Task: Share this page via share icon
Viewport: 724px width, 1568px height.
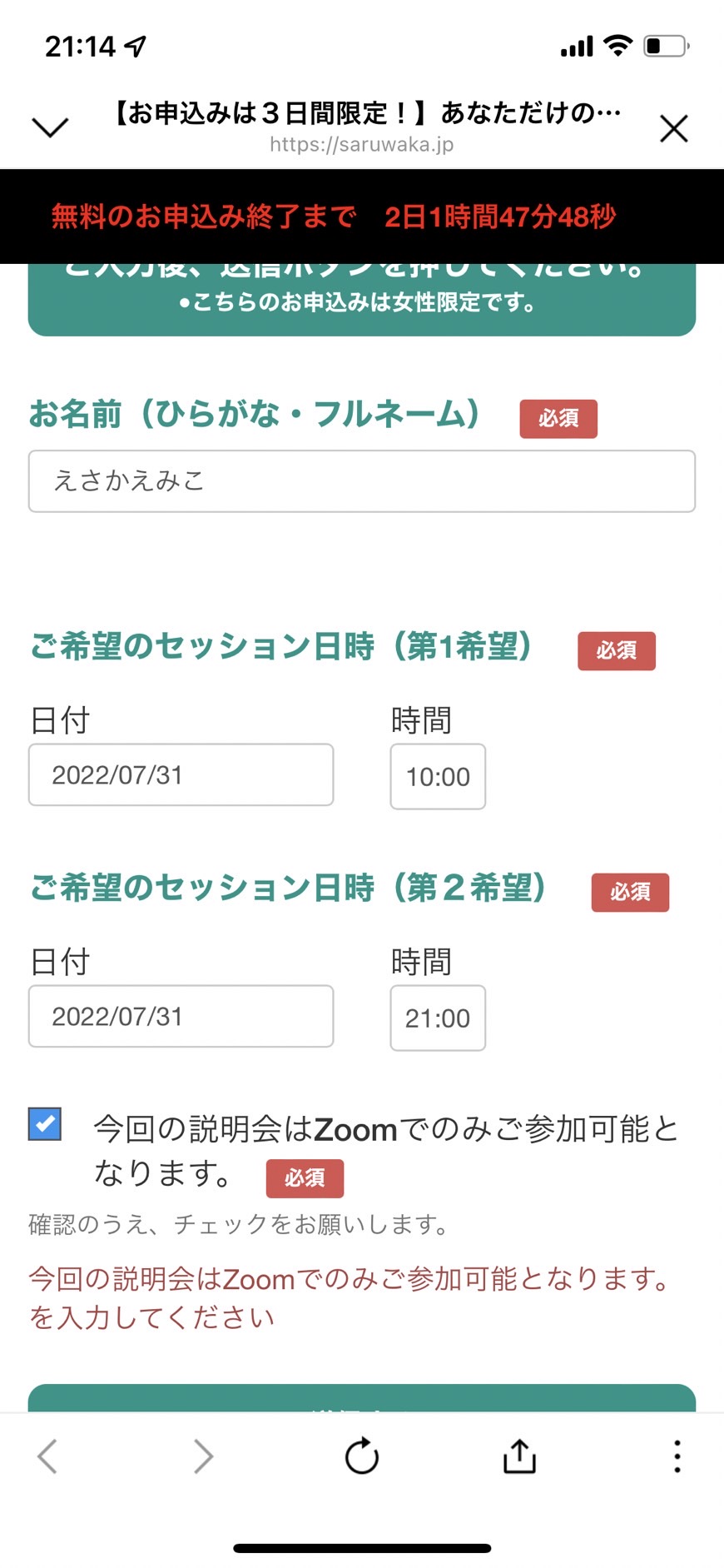Action: pyautogui.click(x=519, y=1456)
